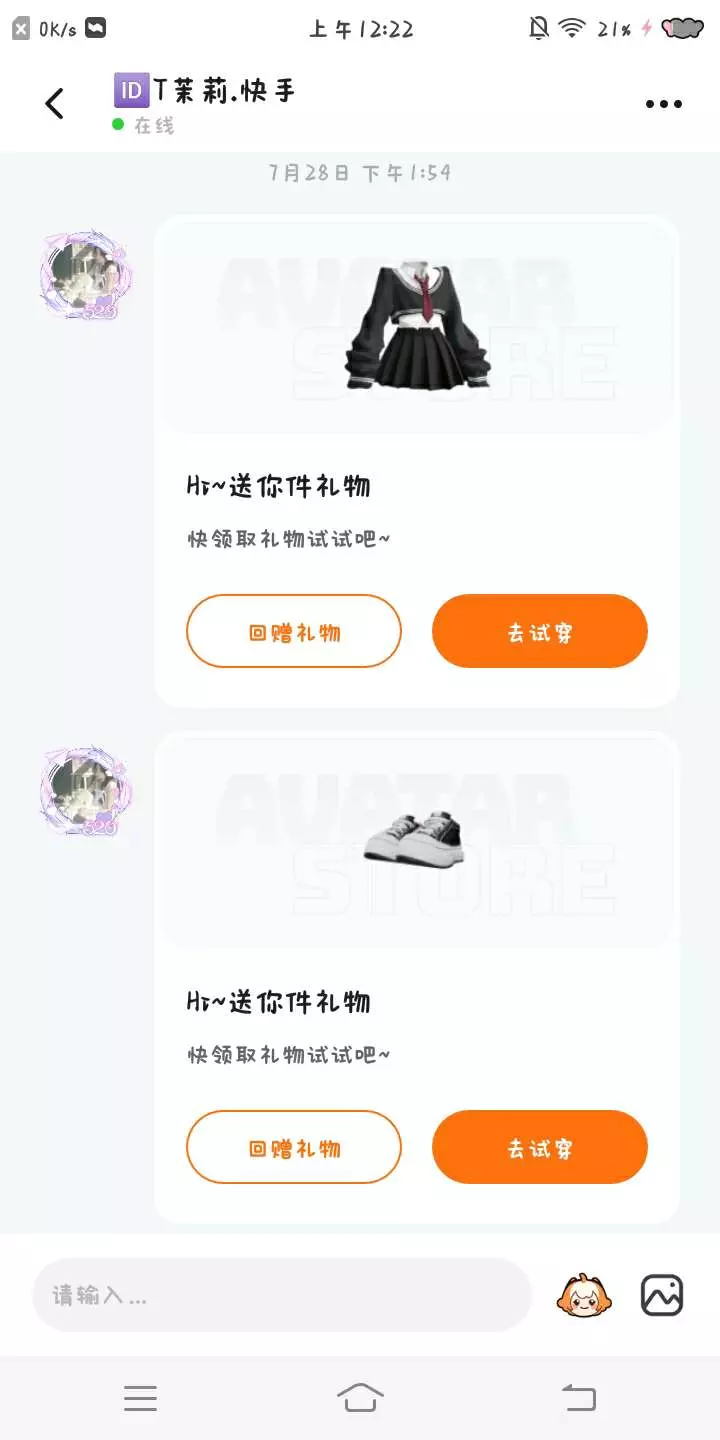720x1440 pixels.
Task: Tap 回赠礼物 under the school uniform gift
Action: (x=294, y=631)
